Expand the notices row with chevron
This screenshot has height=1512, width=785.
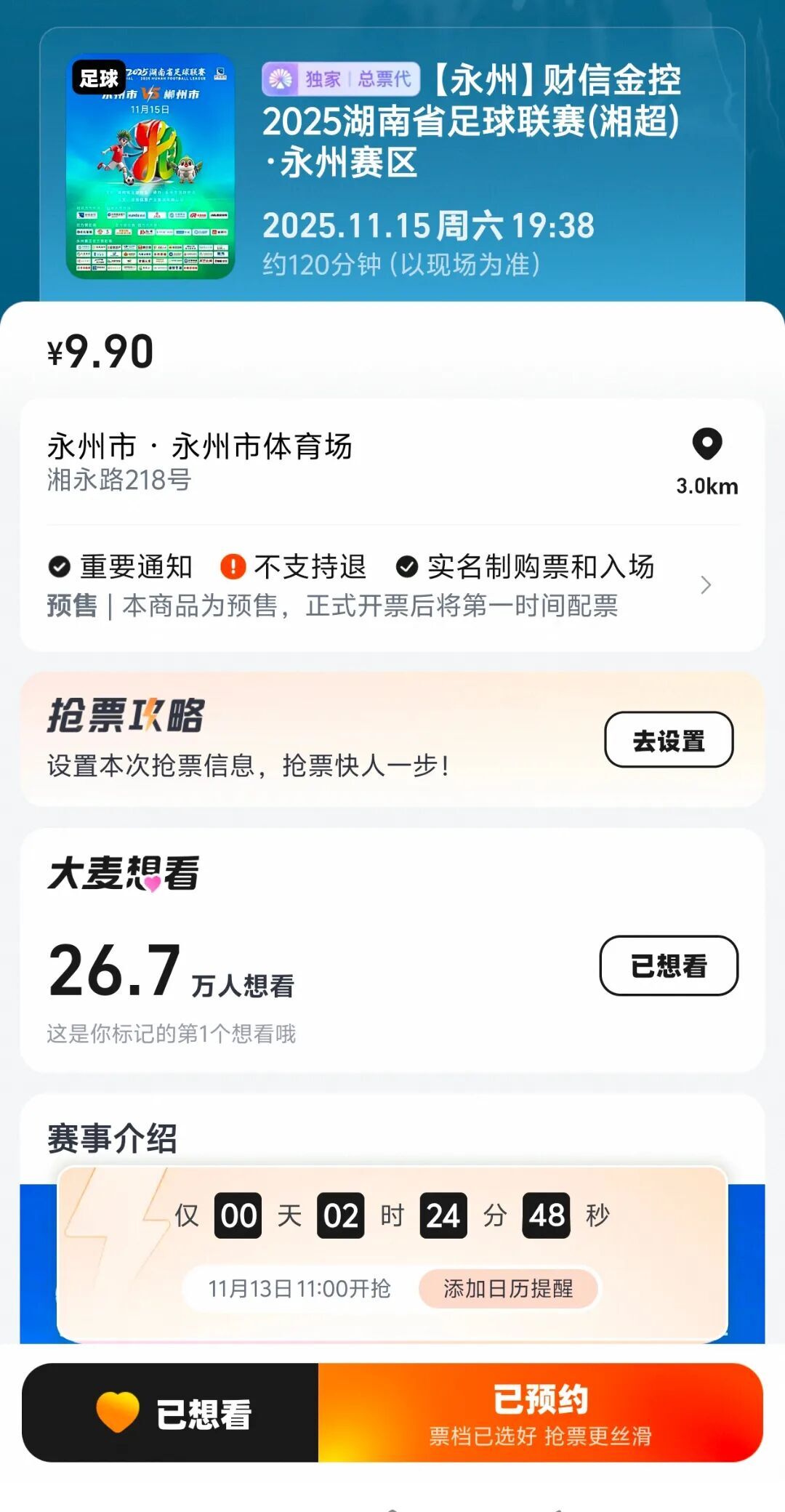pos(705,585)
